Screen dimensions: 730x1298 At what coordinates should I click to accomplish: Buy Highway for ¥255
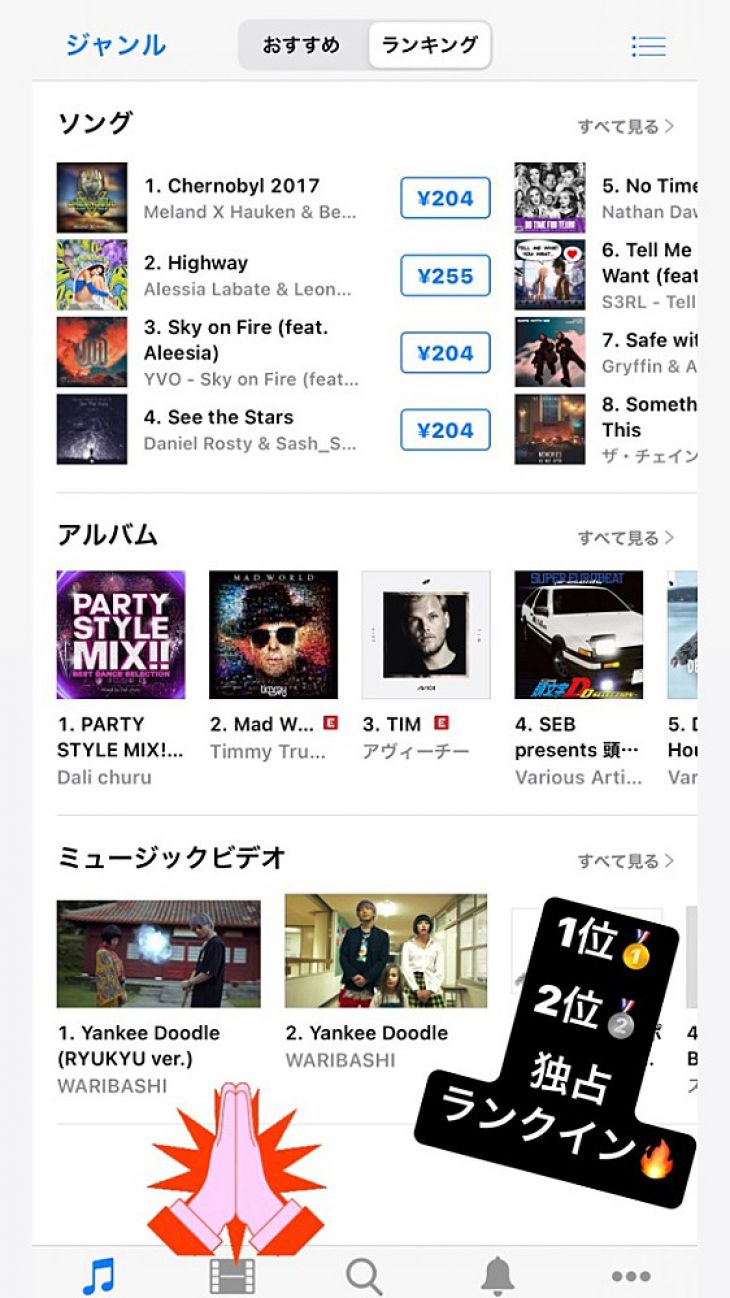pos(445,275)
